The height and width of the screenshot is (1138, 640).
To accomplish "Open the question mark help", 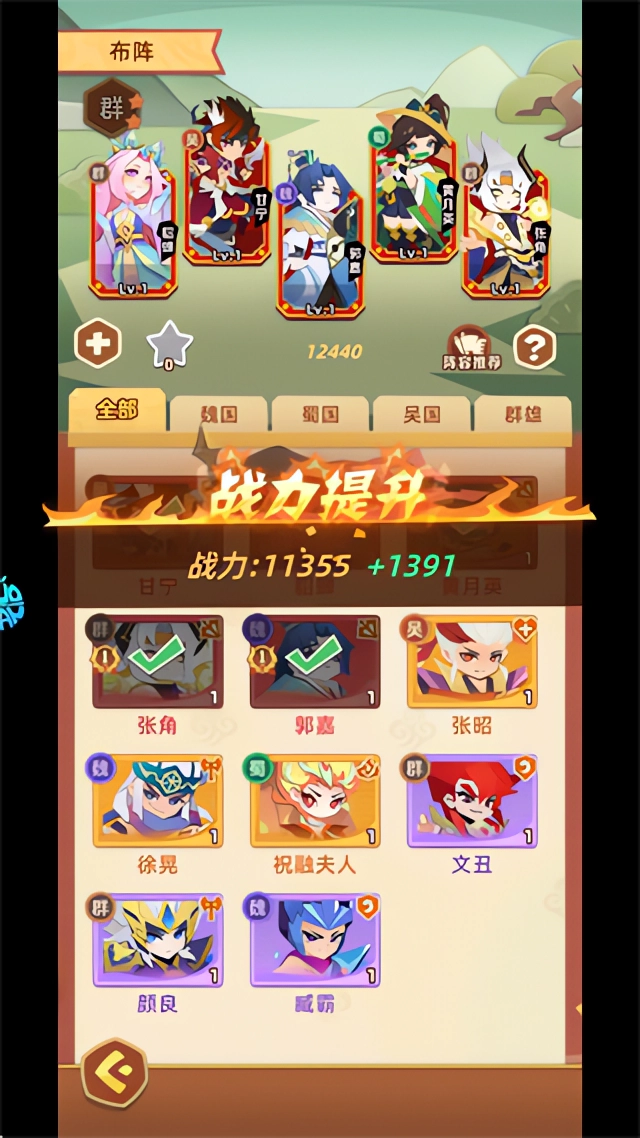I will [534, 347].
